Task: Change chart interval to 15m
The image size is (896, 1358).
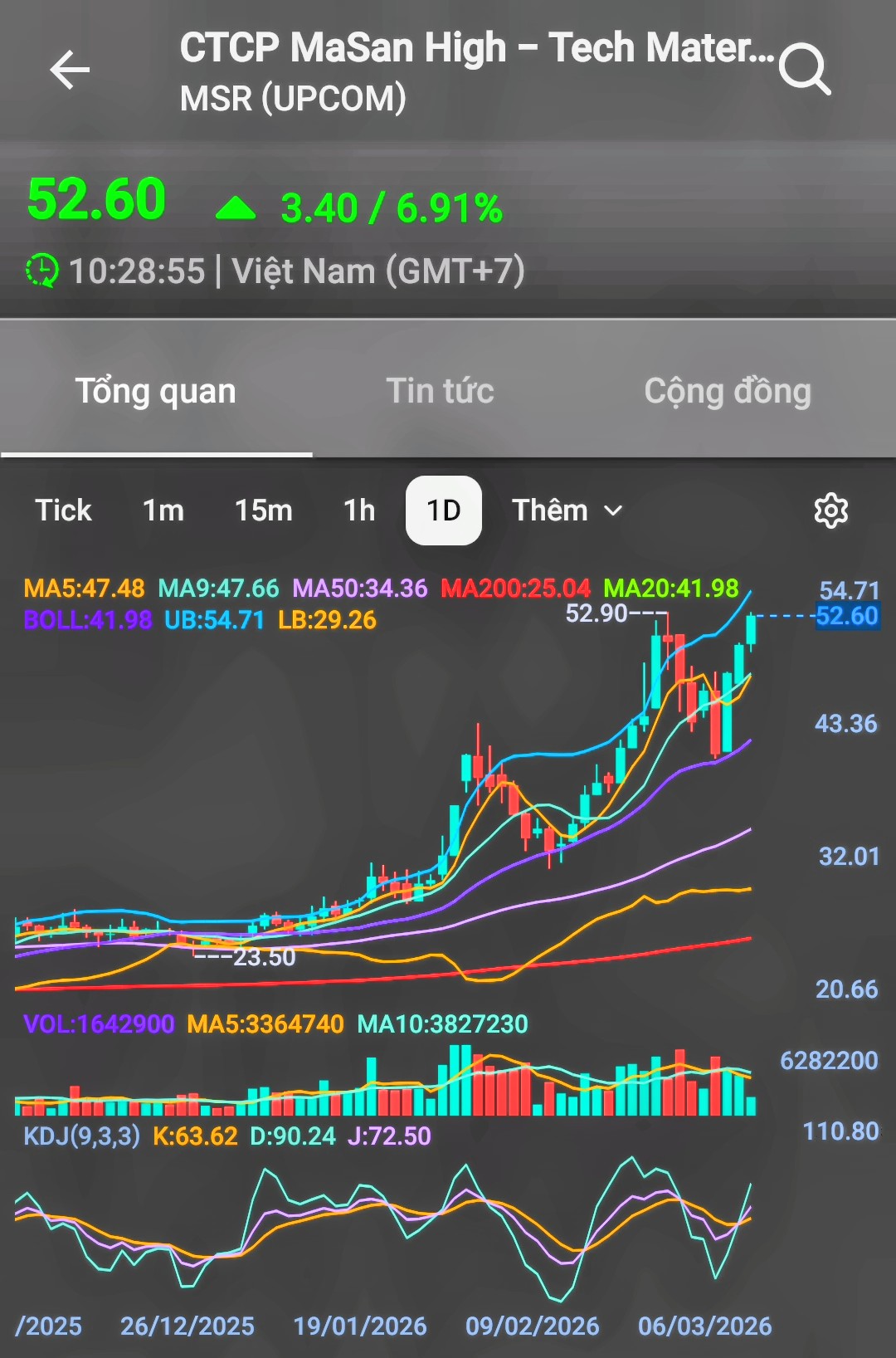Action: click(x=264, y=510)
